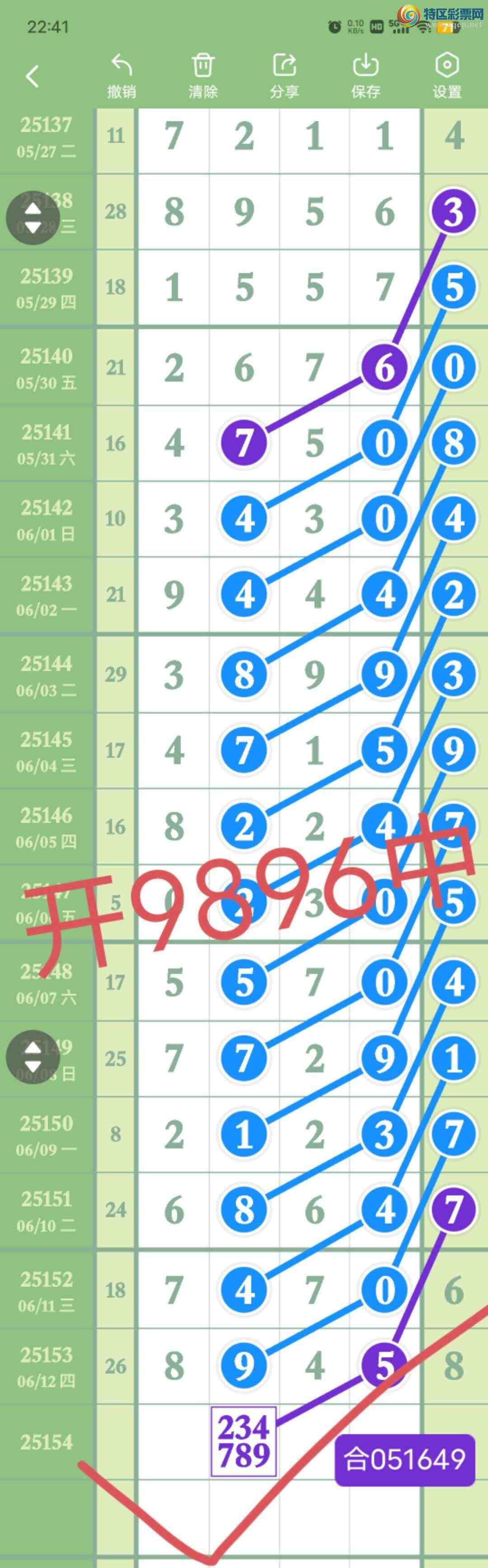Save the chart with 保存
Screen dimensions: 488x1568
tap(366, 77)
